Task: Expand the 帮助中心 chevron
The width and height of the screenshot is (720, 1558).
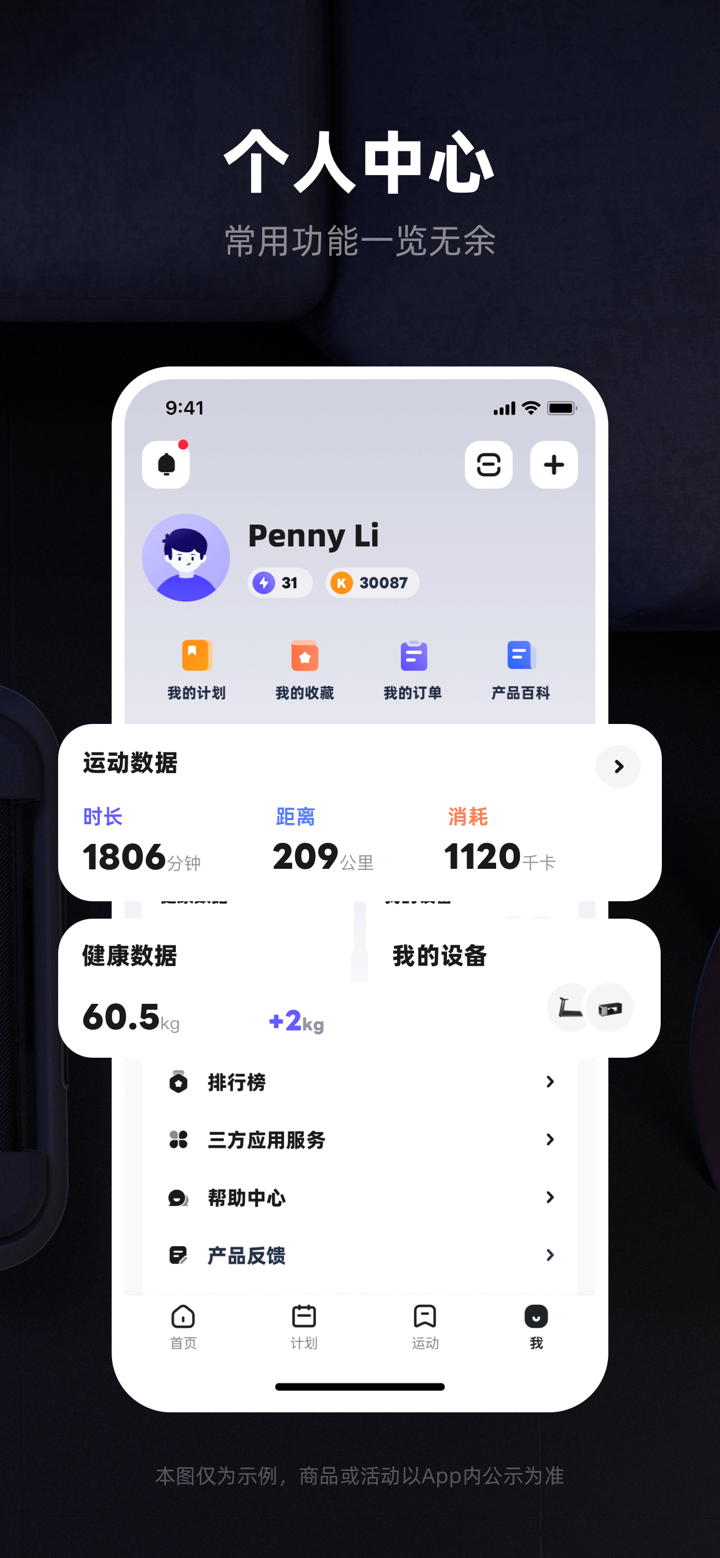Action: click(x=549, y=1197)
